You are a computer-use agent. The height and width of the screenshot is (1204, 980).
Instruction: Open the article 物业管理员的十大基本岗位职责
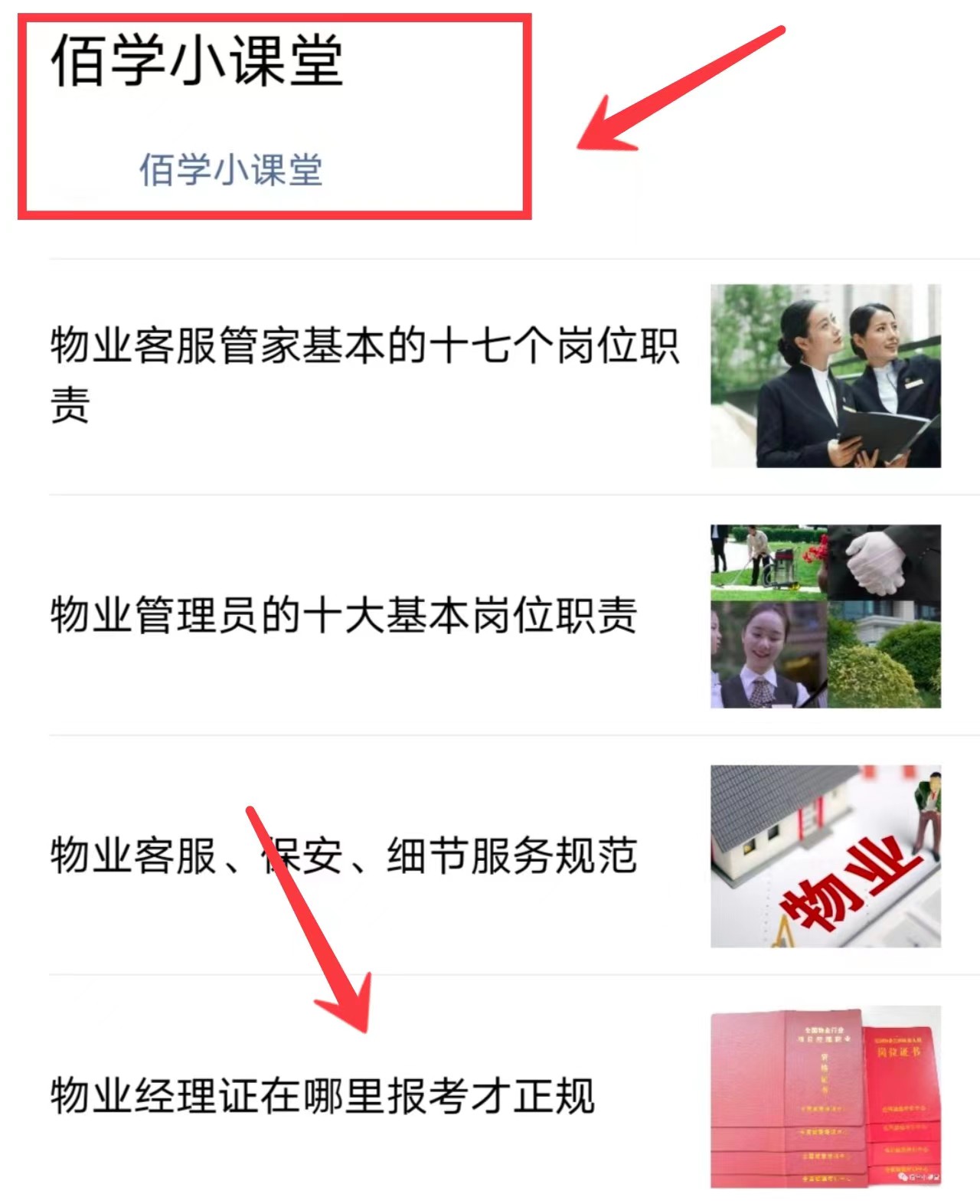(345, 613)
